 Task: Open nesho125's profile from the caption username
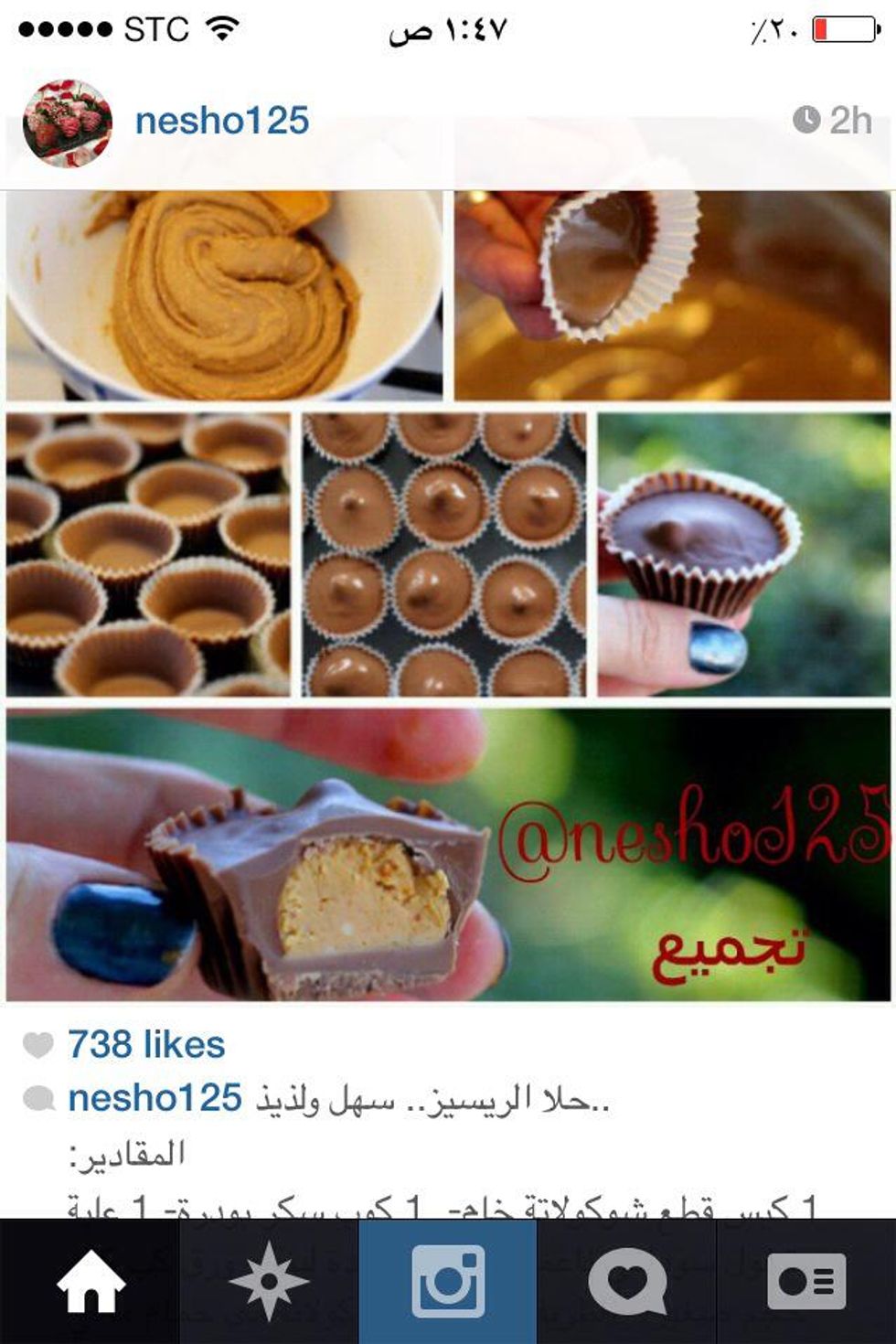[155, 1098]
